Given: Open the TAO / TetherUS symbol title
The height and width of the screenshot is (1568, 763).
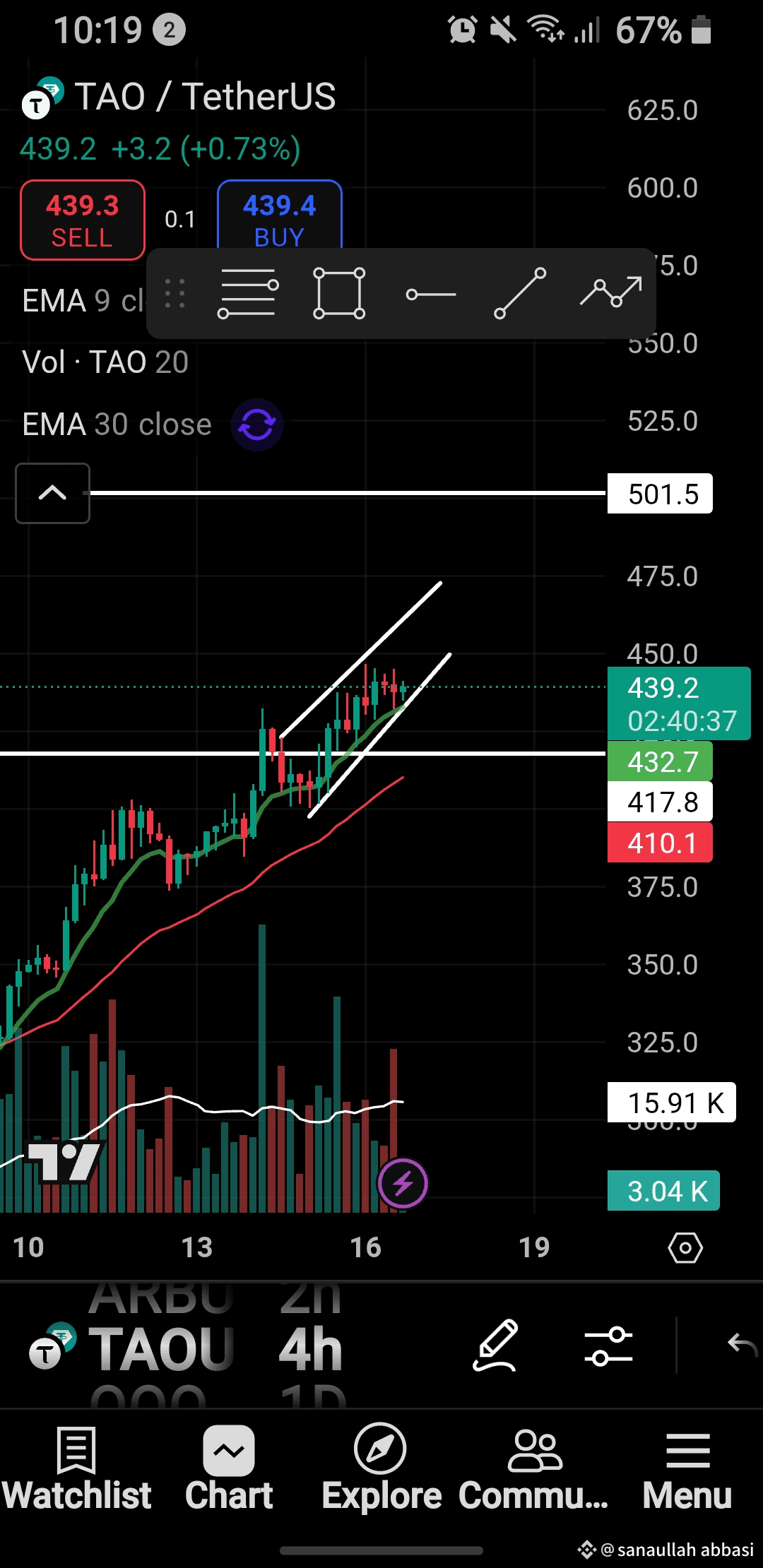Looking at the screenshot, I should tap(205, 97).
